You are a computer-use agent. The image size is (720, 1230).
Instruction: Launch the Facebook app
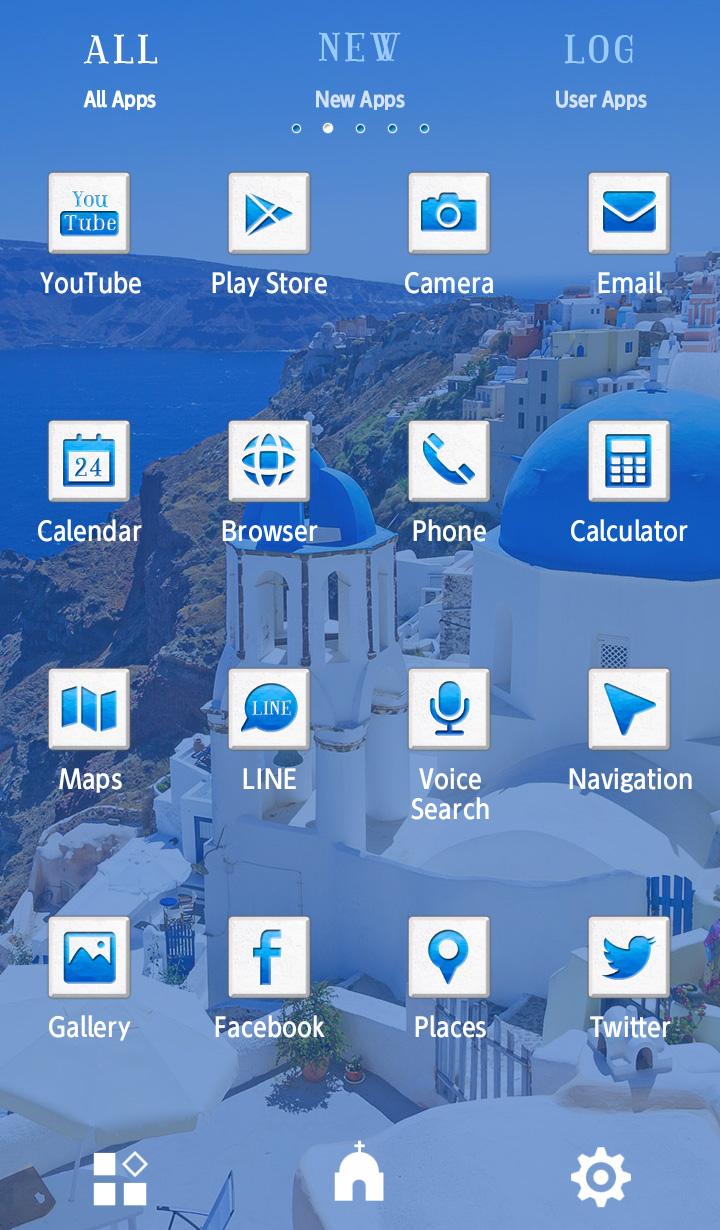(269, 957)
